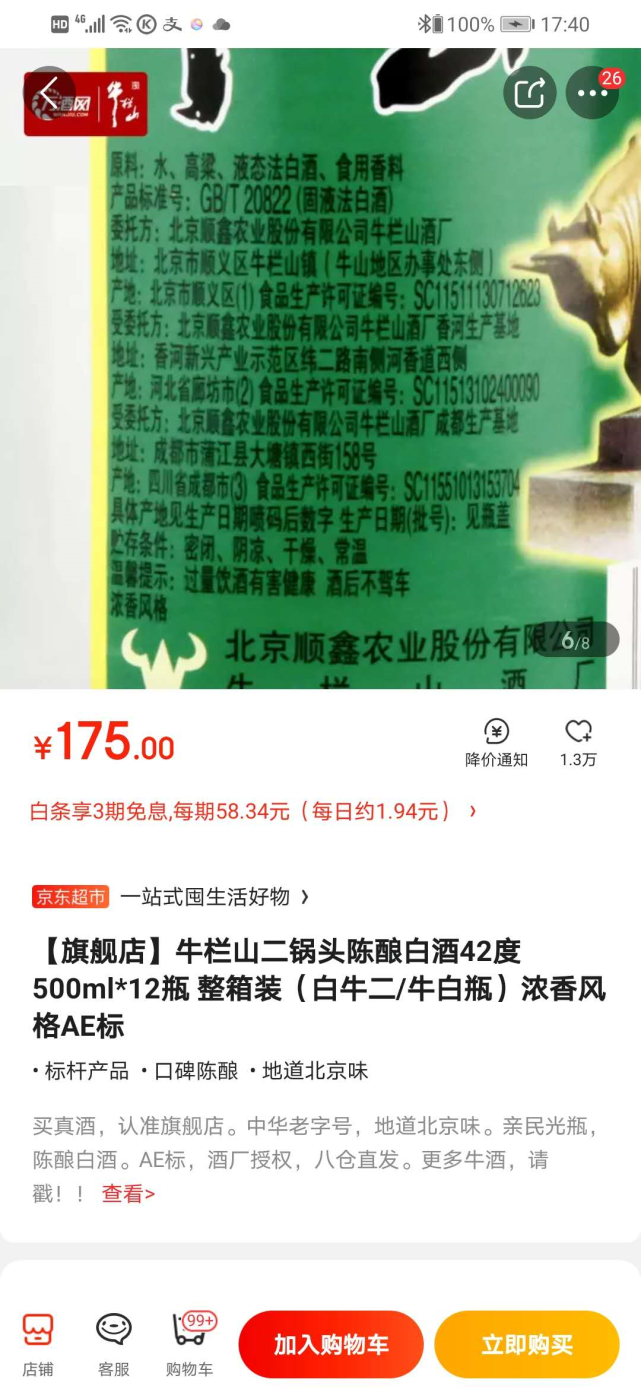This screenshot has width=641, height=1389.
Task: Open 京东超市 一站式囤生活好物 link
Action: click(x=170, y=897)
